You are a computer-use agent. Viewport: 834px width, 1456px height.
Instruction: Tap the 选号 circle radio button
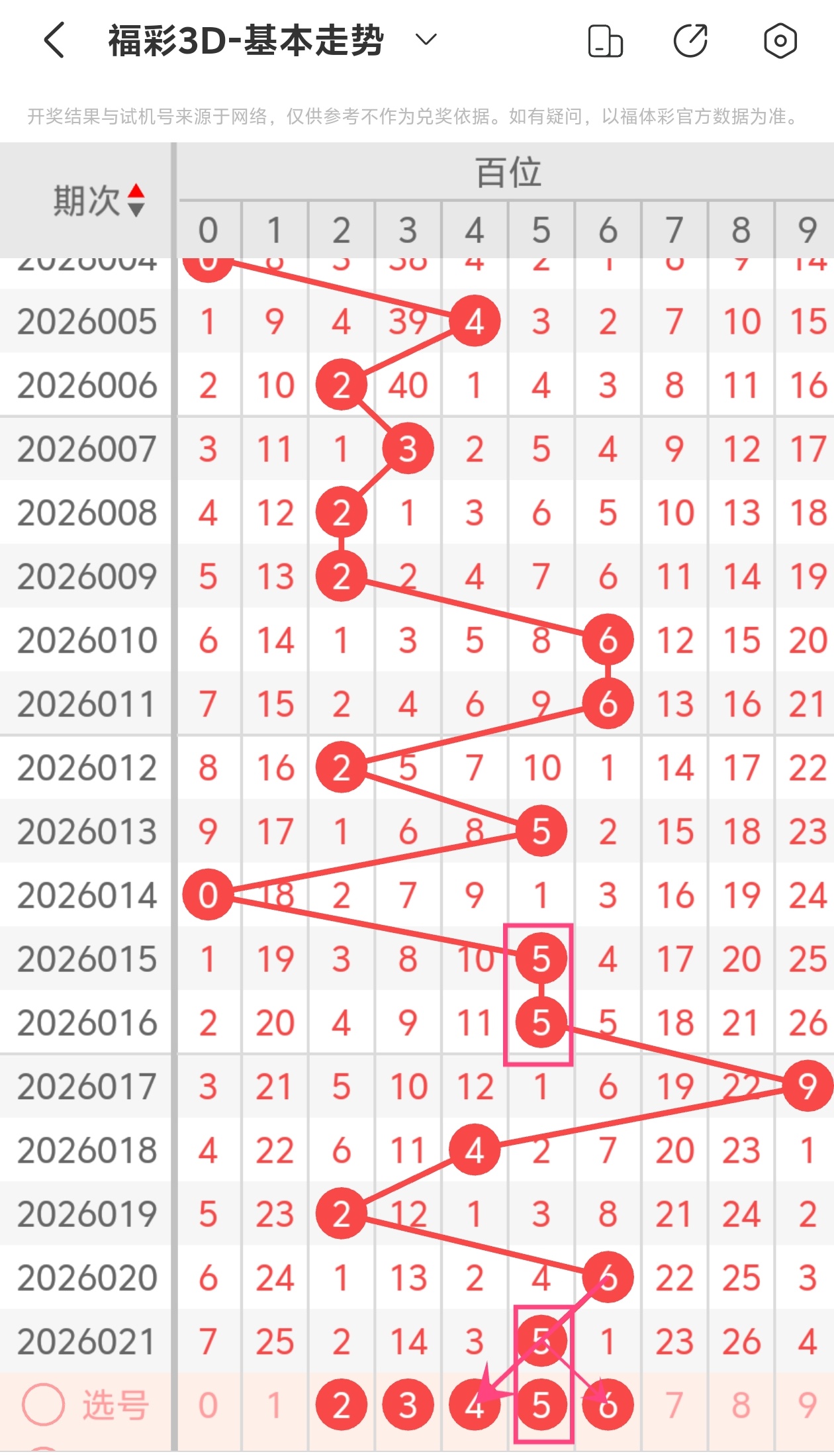click(x=44, y=1404)
